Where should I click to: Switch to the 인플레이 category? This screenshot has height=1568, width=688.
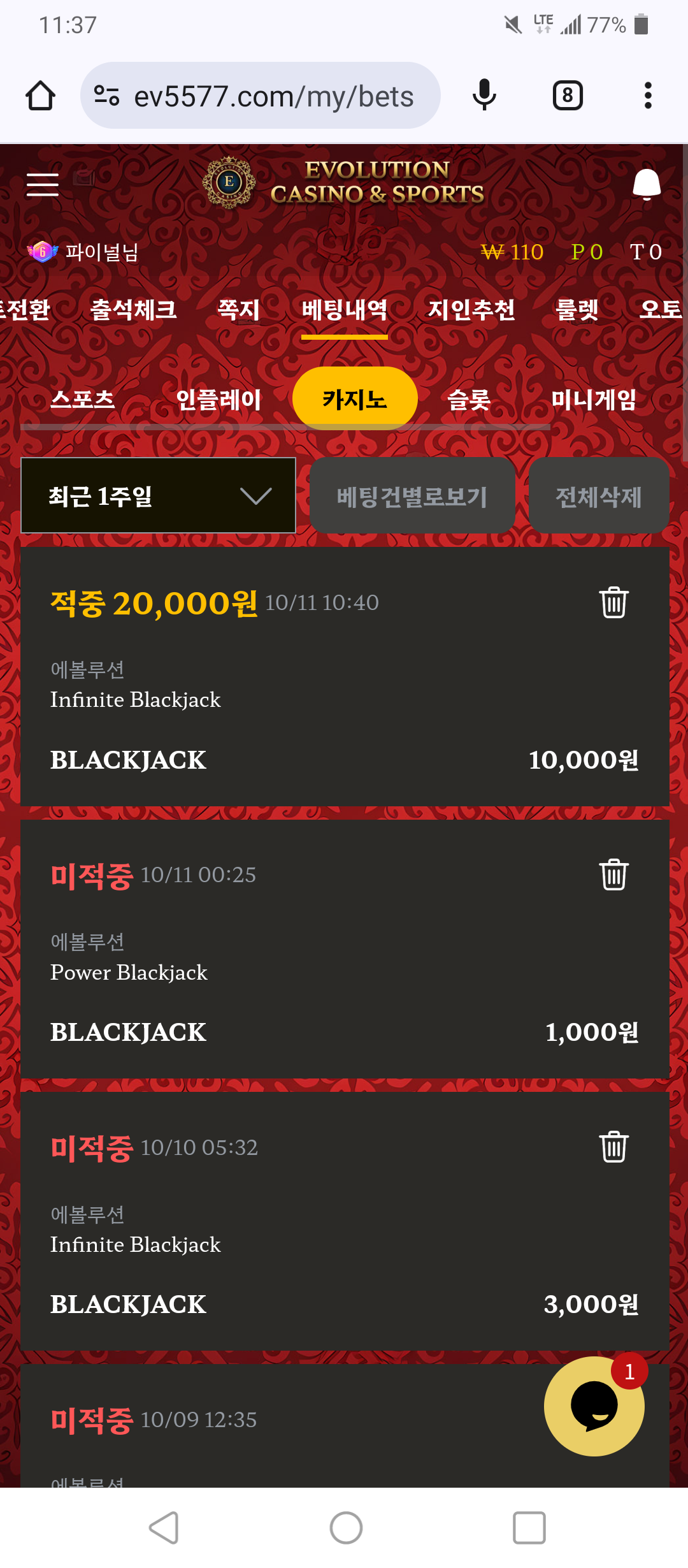tap(219, 400)
